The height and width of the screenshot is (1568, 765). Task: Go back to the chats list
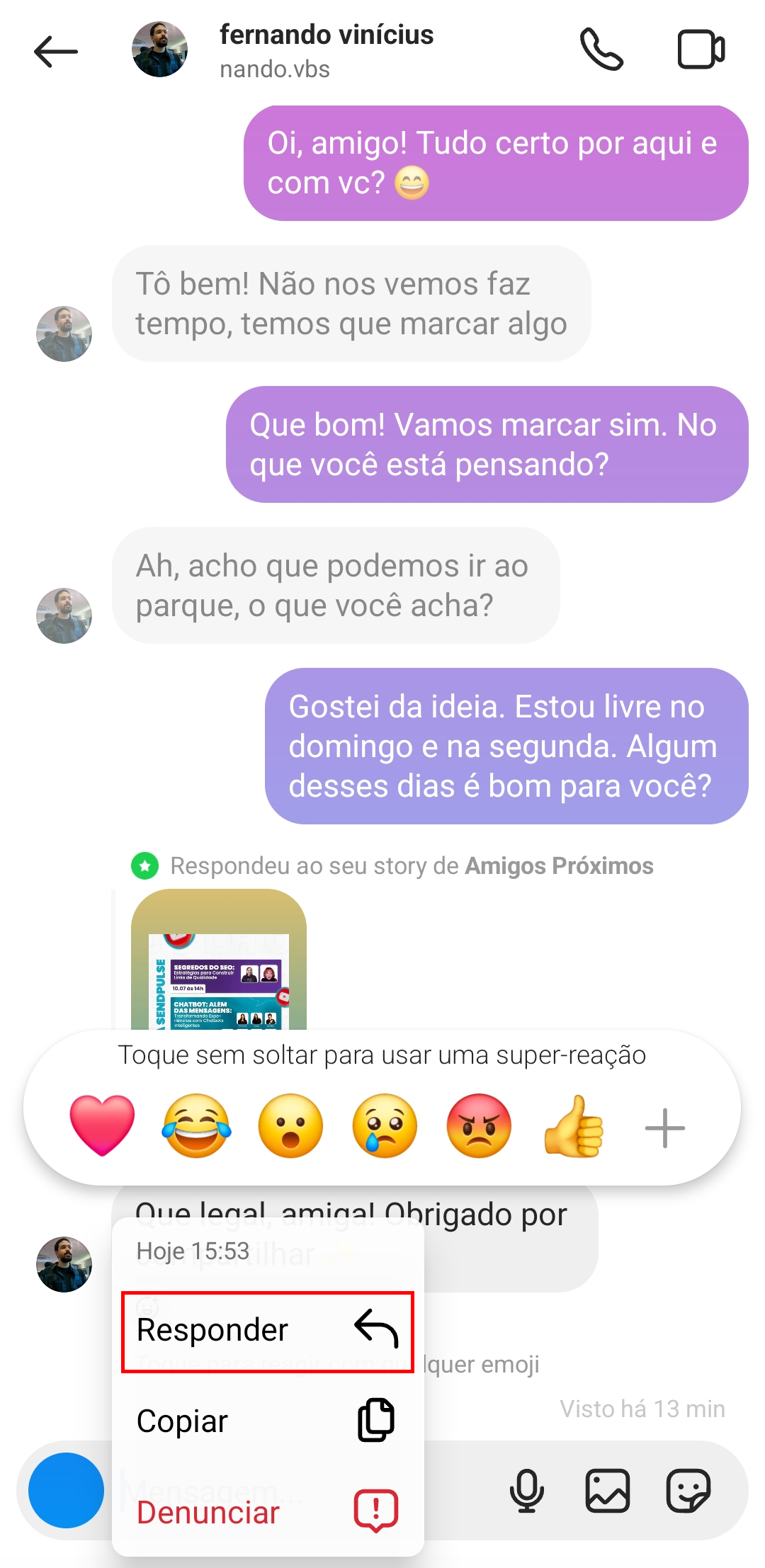click(x=55, y=51)
